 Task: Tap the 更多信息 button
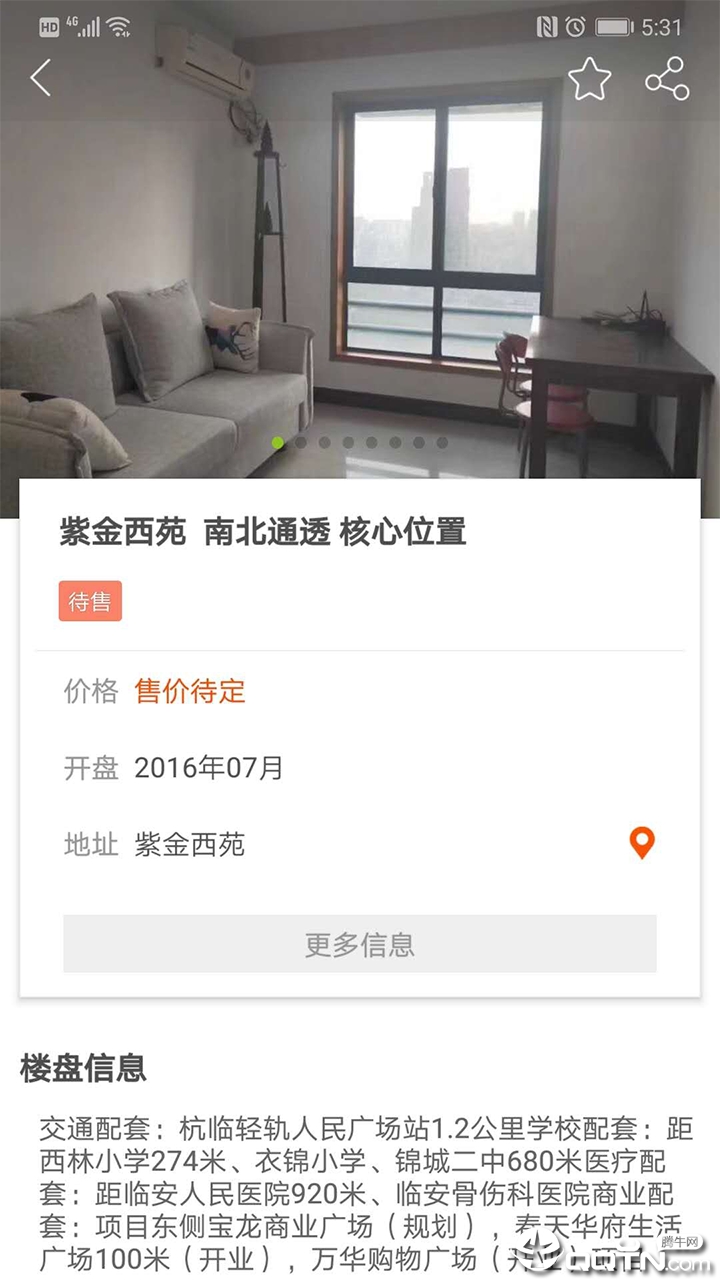tap(360, 944)
